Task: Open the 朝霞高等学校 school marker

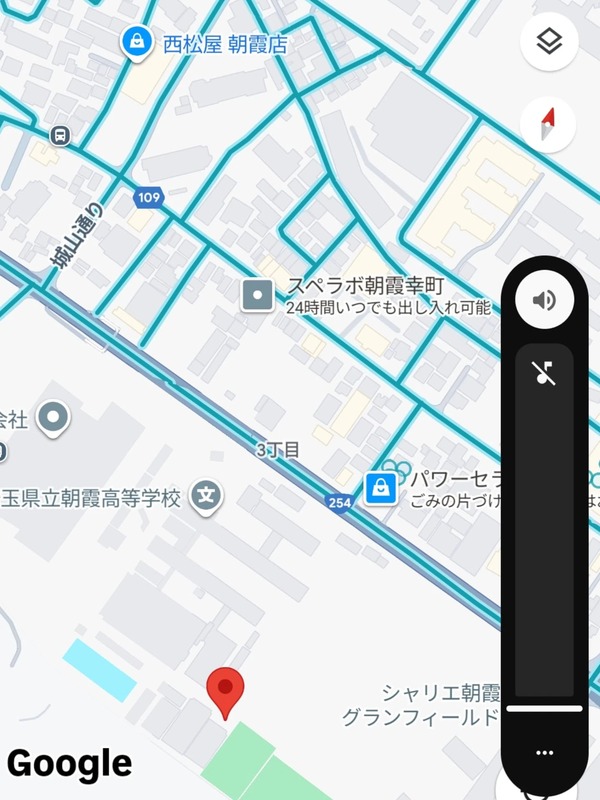Action: [206, 494]
